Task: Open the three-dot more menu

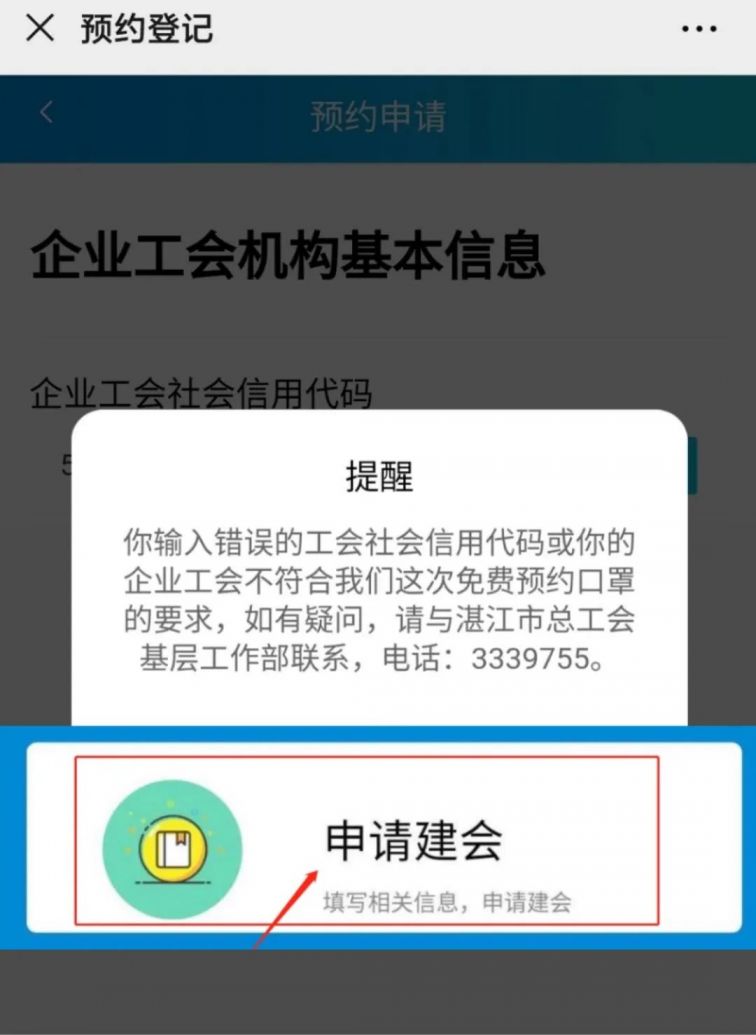Action: 698,29
